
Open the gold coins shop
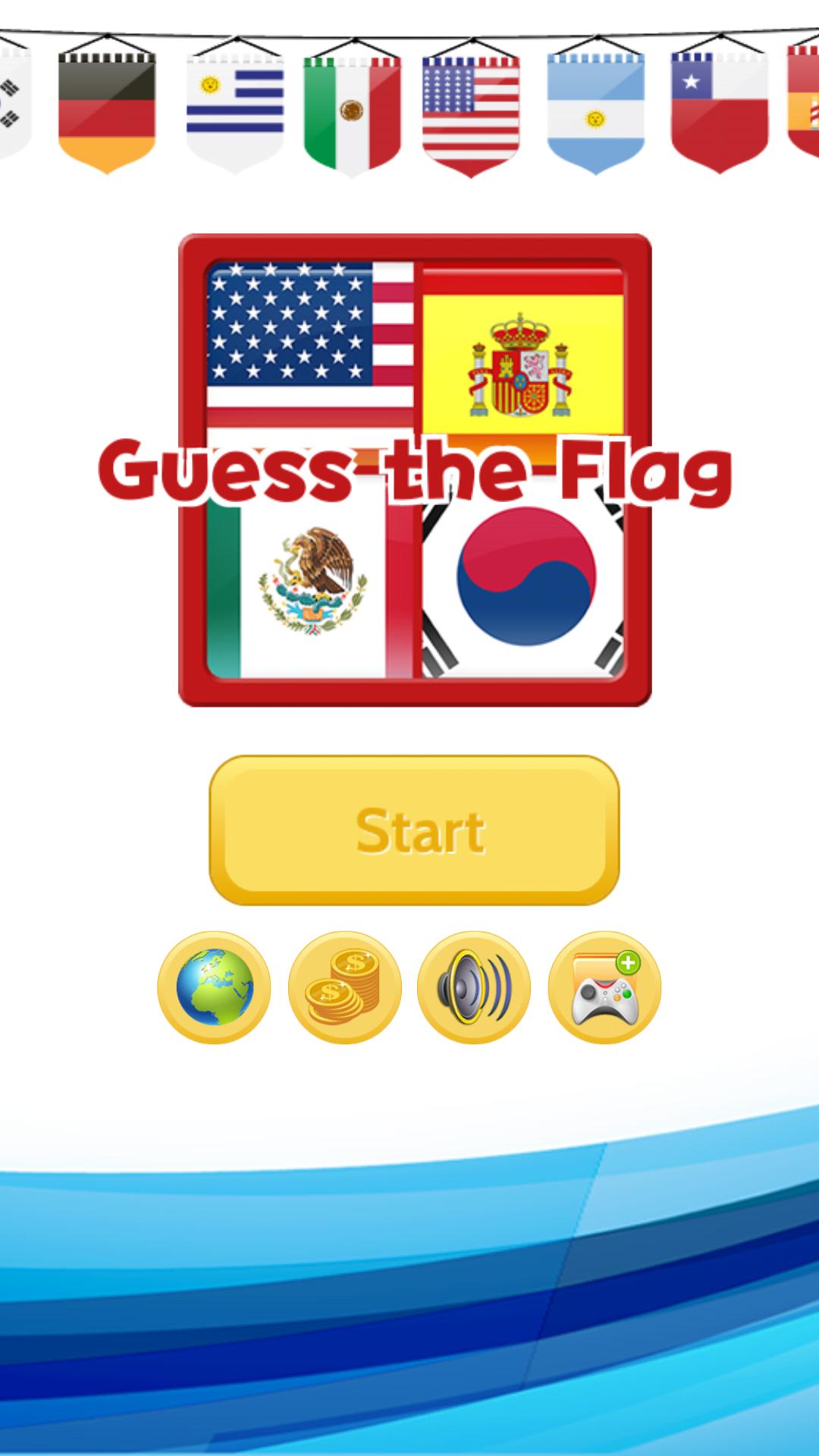click(344, 987)
